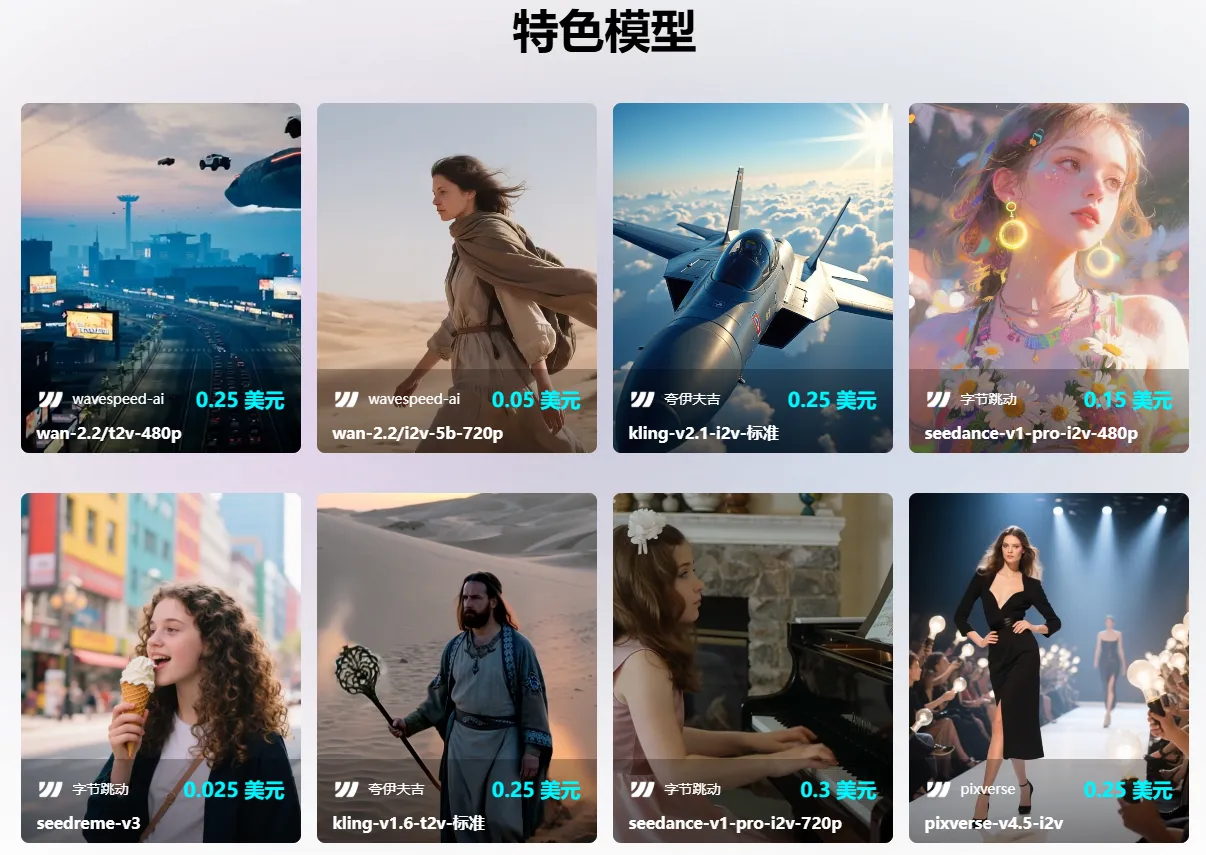Tap the pixverse-v4.5-i2v model card

1048,667
